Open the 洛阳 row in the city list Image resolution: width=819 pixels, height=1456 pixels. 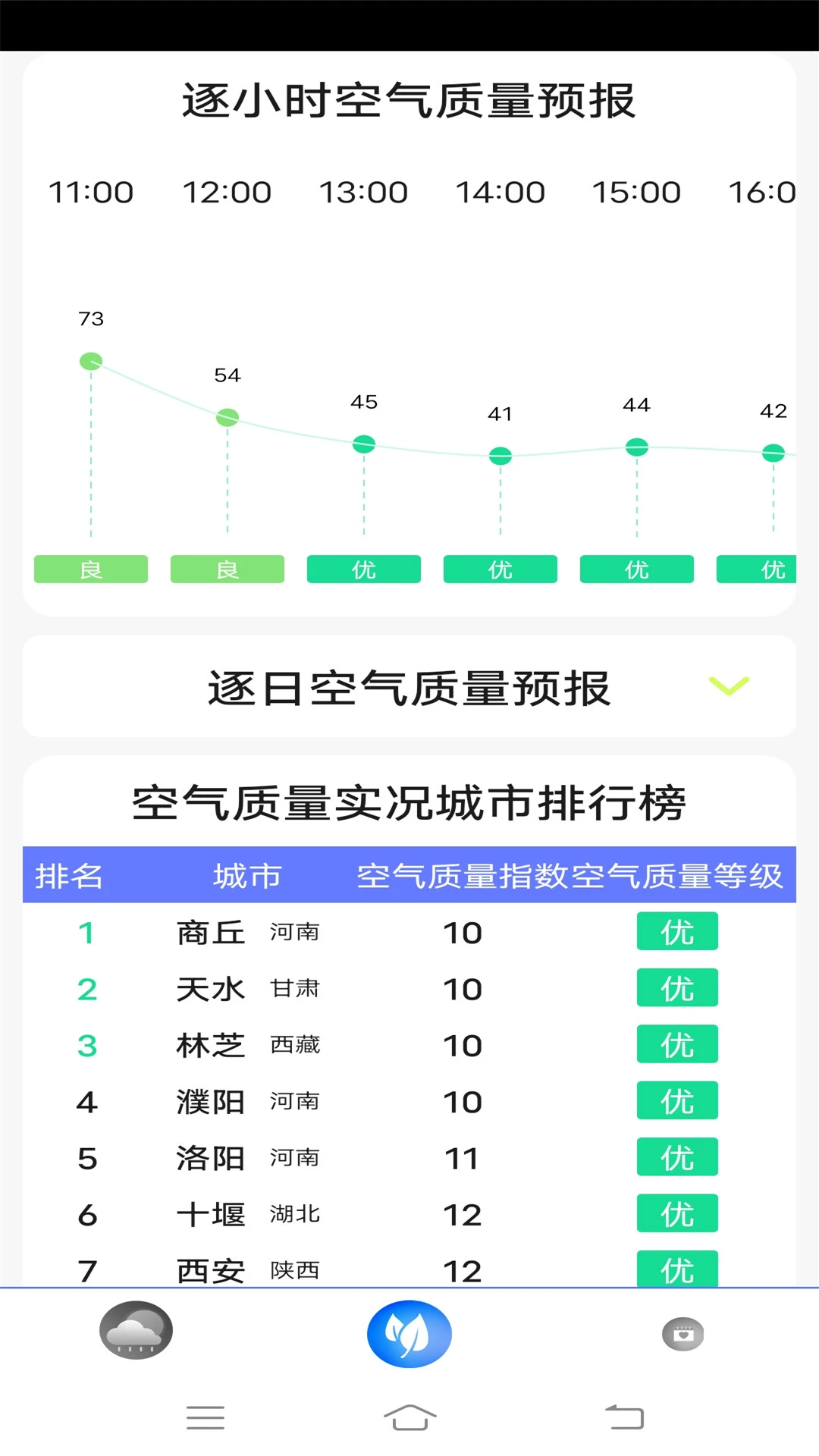pos(212,1157)
